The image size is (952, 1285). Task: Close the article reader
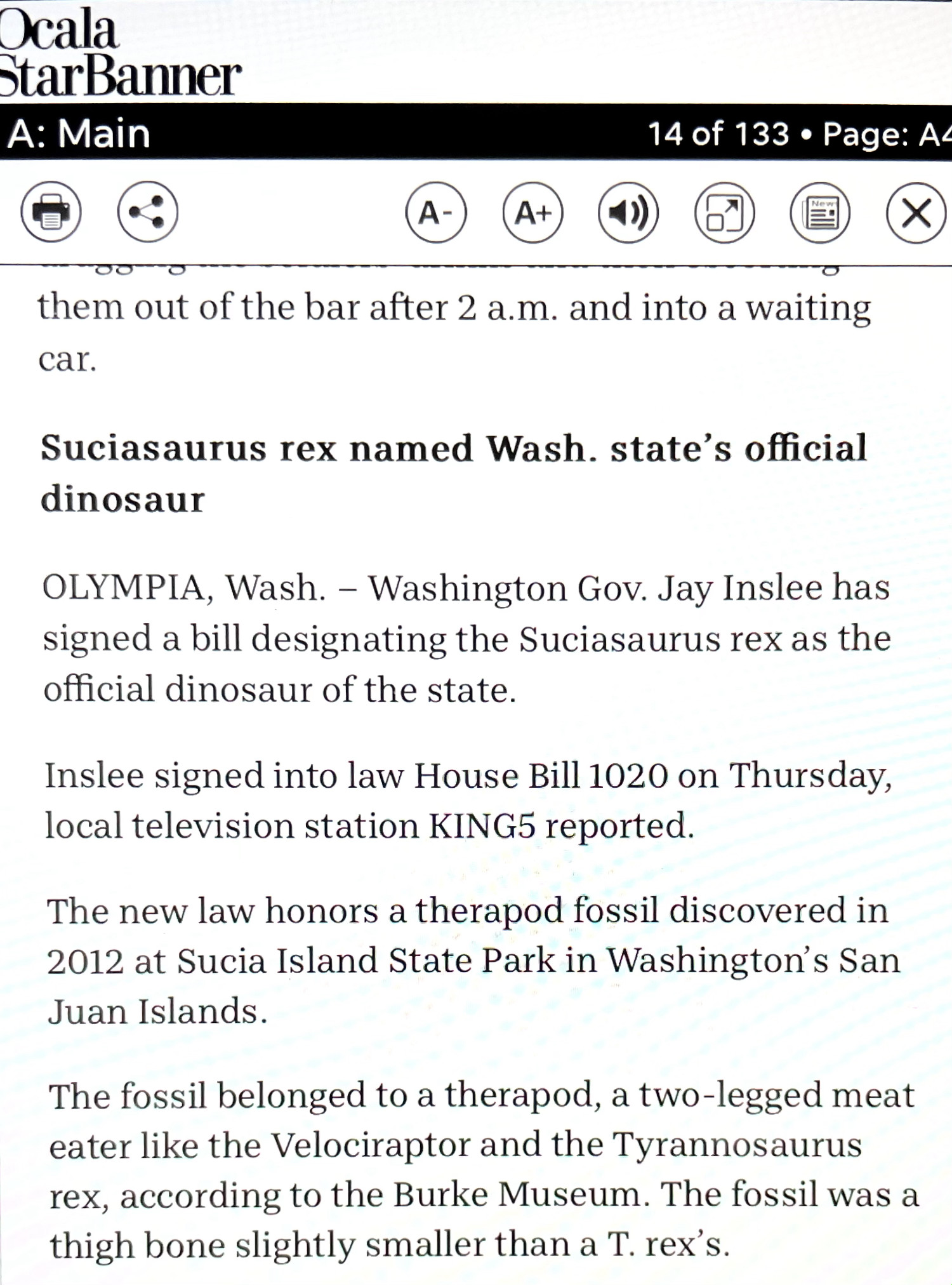916,213
